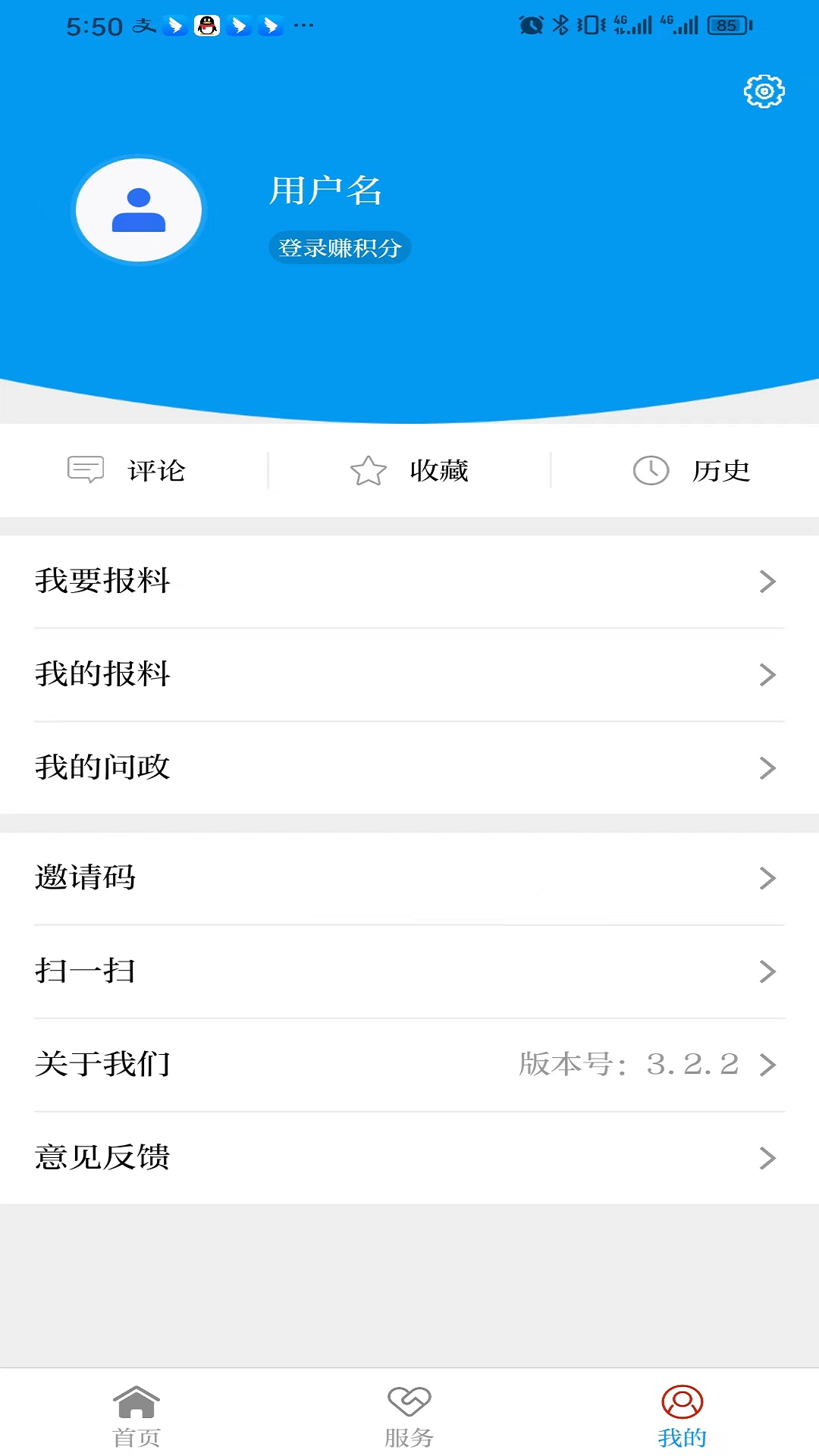The width and height of the screenshot is (819, 1456).
Task: Expand the 邀请码 invitation code chevron
Action: pyautogui.click(x=768, y=878)
